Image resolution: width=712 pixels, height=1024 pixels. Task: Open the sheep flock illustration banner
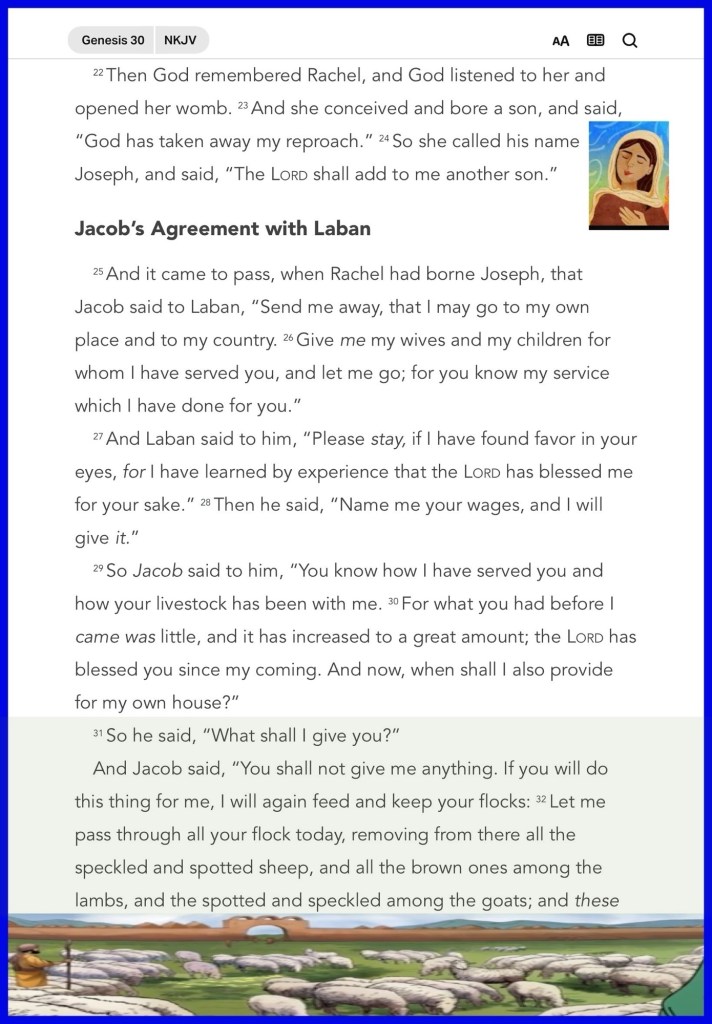pos(356,965)
